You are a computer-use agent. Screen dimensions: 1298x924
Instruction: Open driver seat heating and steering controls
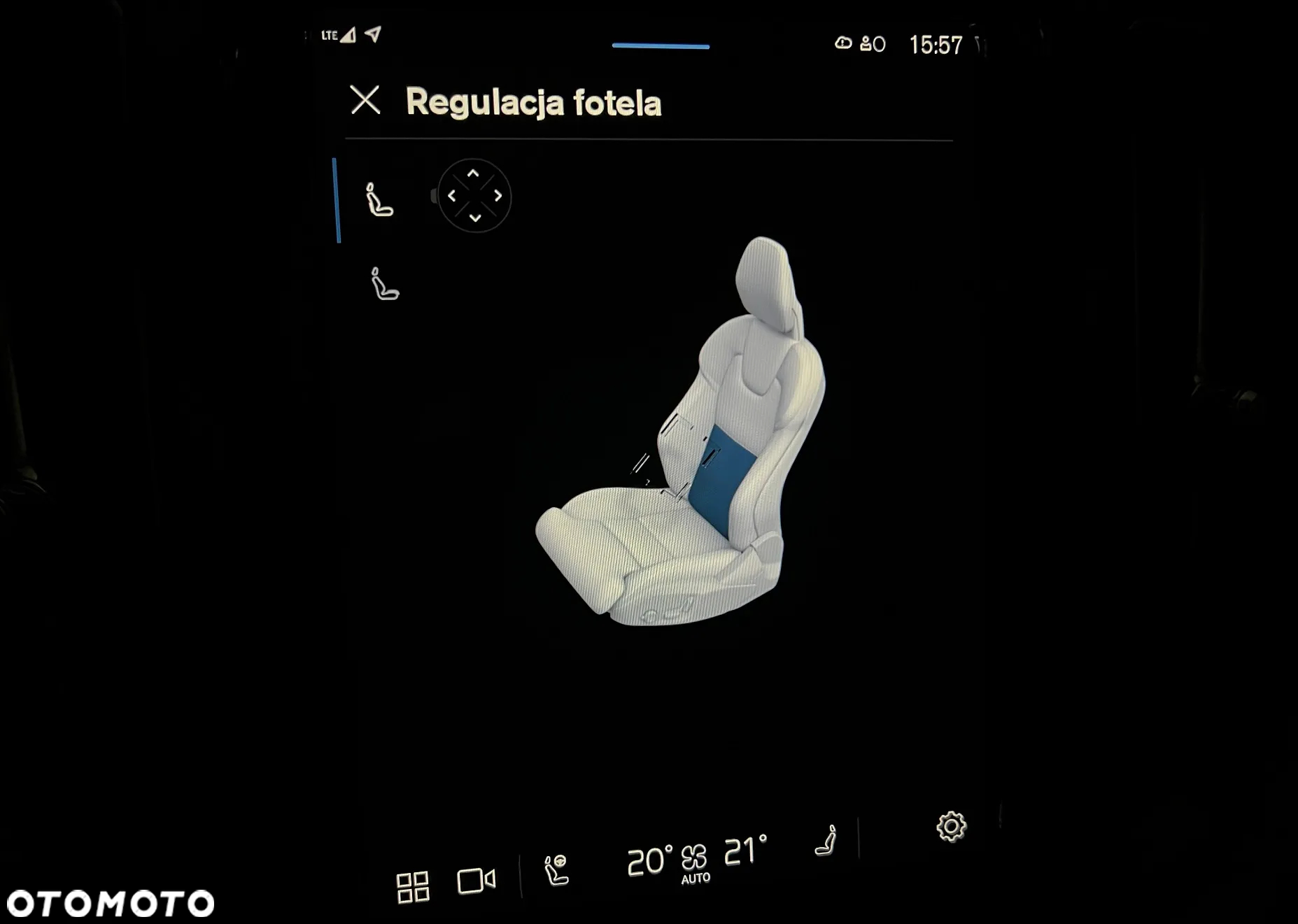click(x=557, y=870)
